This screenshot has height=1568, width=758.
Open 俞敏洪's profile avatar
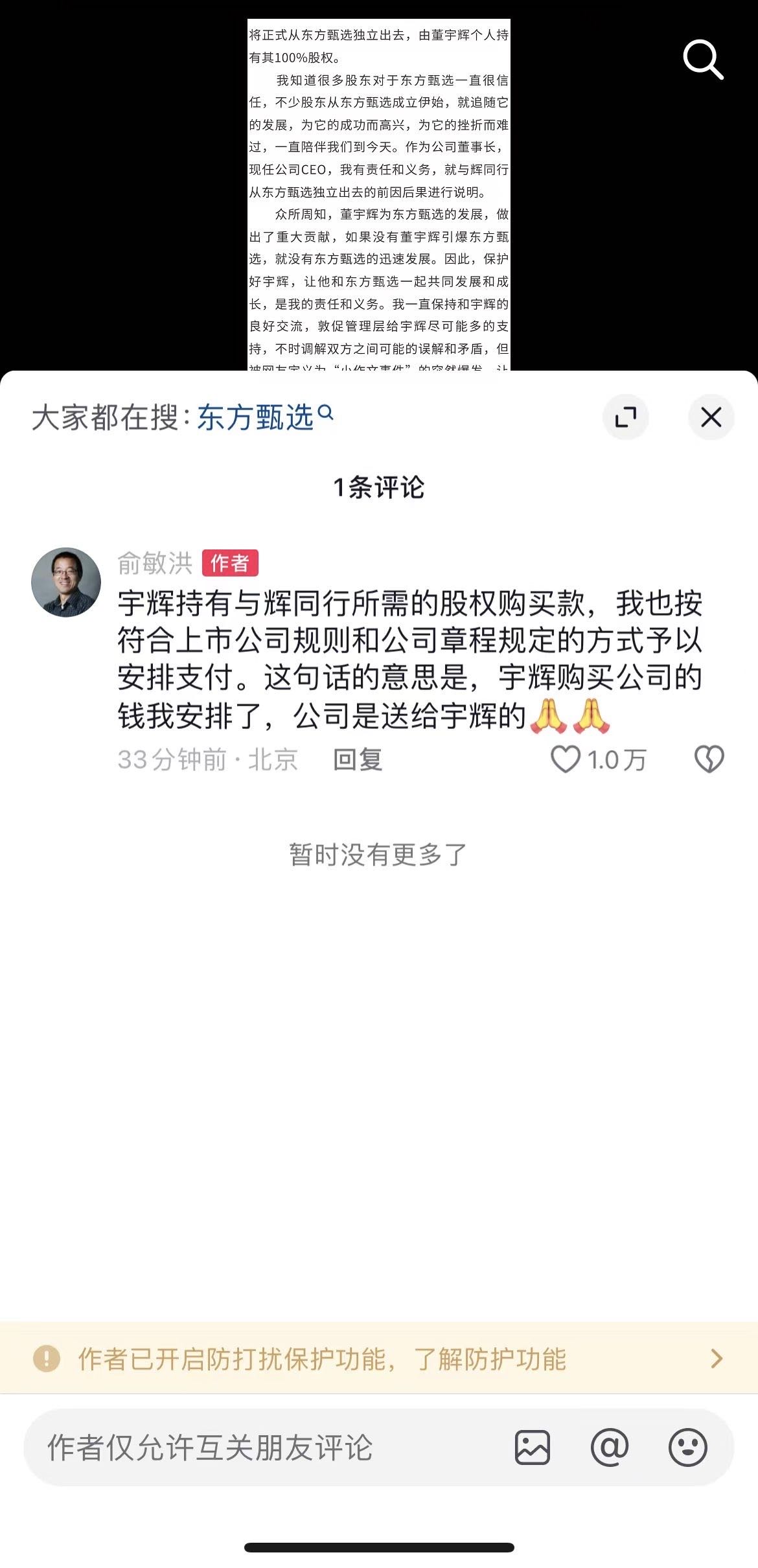[66, 582]
